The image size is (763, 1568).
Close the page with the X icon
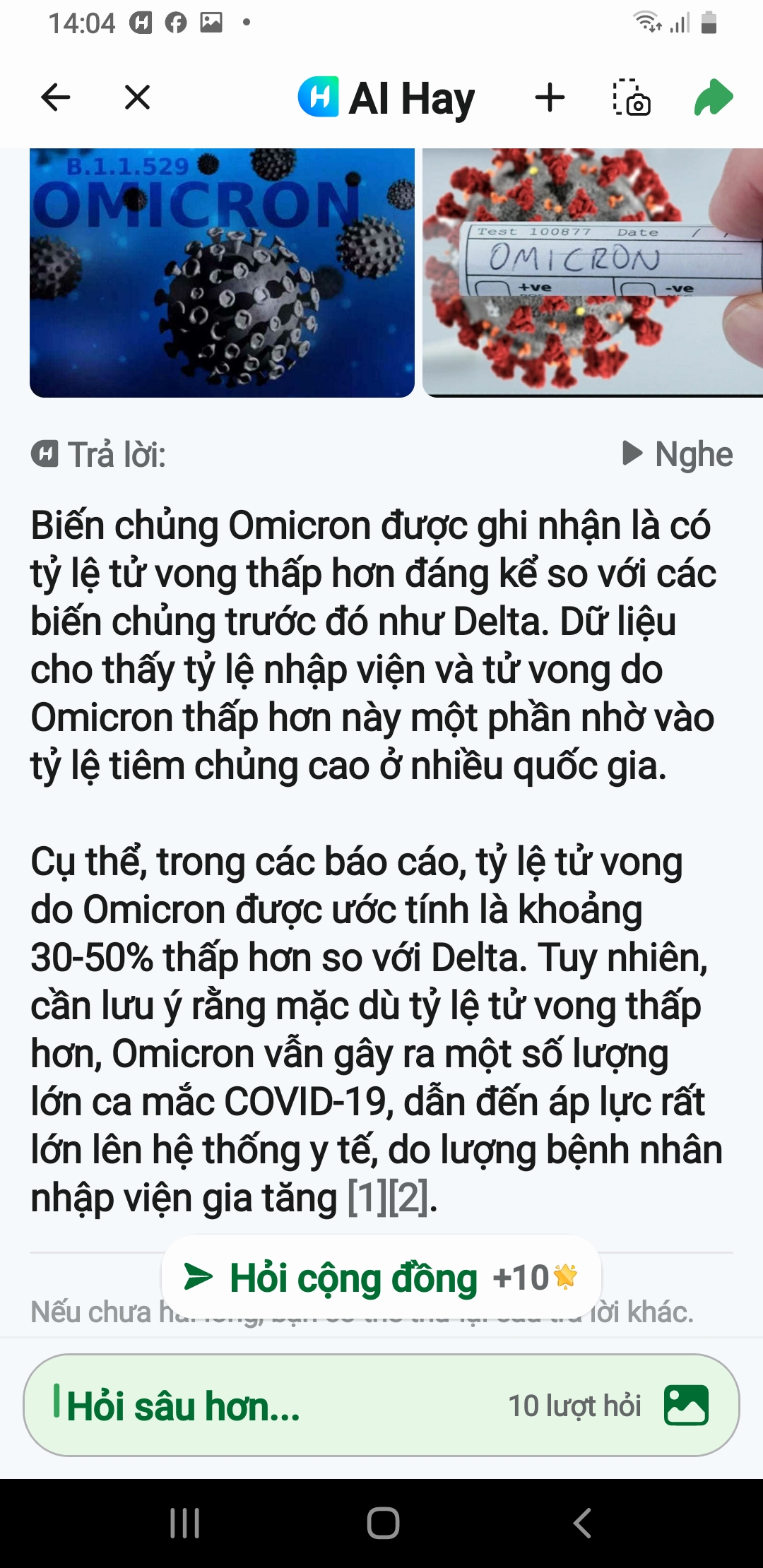(x=137, y=97)
